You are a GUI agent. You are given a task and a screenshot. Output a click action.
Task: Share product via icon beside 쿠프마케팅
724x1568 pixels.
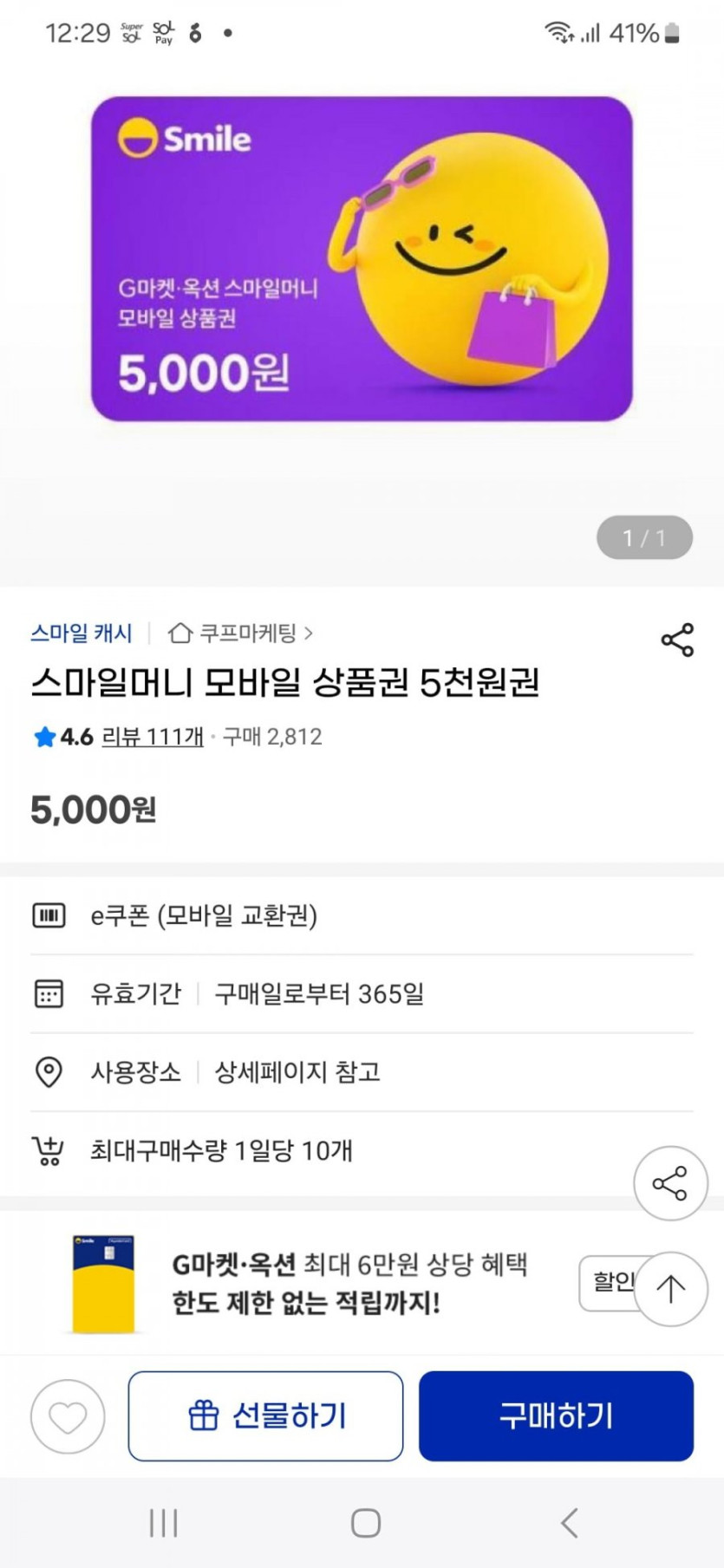tap(677, 640)
